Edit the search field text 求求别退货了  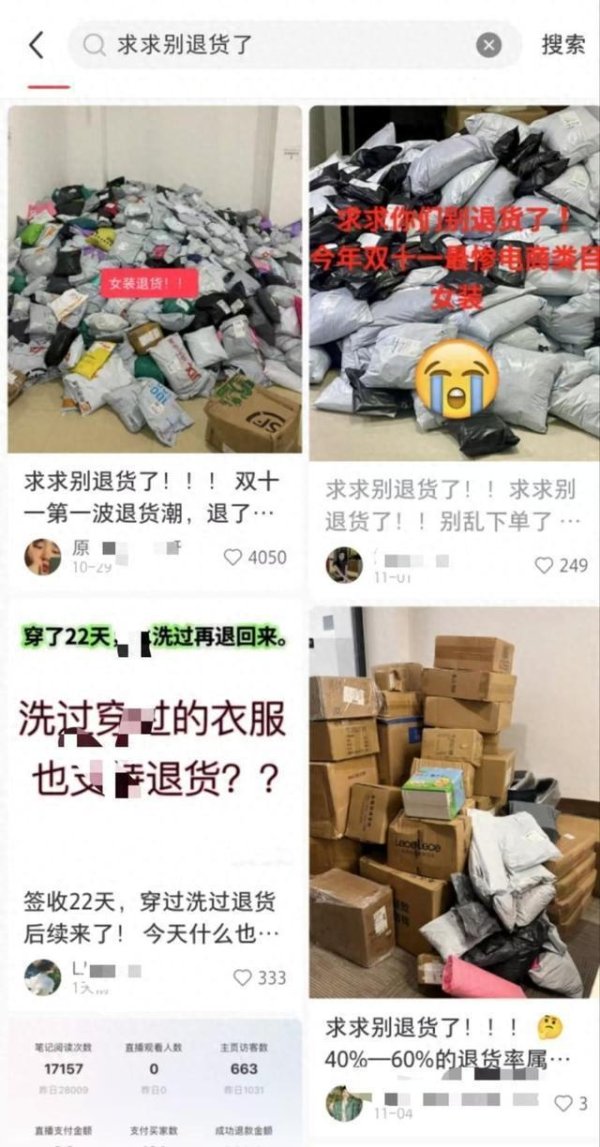250,45
